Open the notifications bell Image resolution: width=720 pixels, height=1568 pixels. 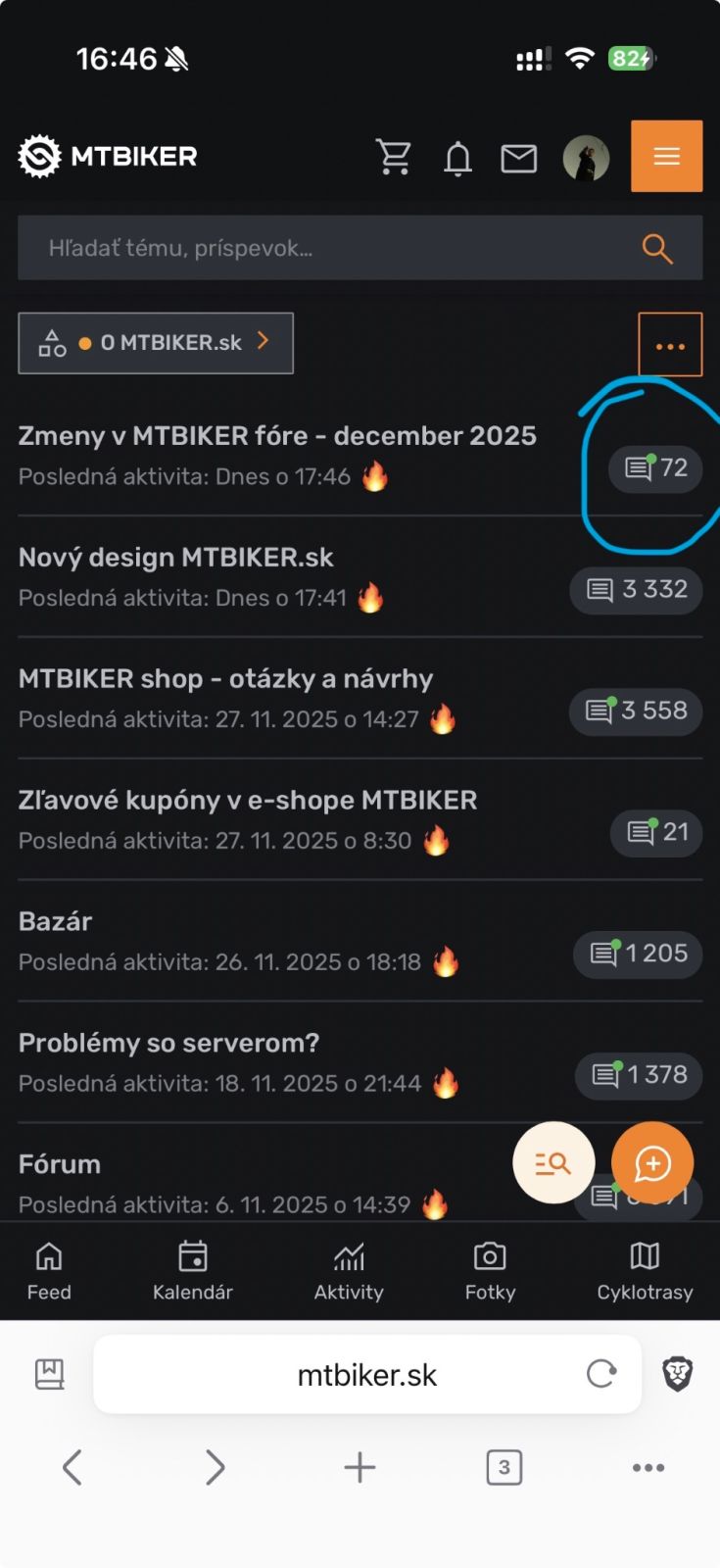coord(457,157)
